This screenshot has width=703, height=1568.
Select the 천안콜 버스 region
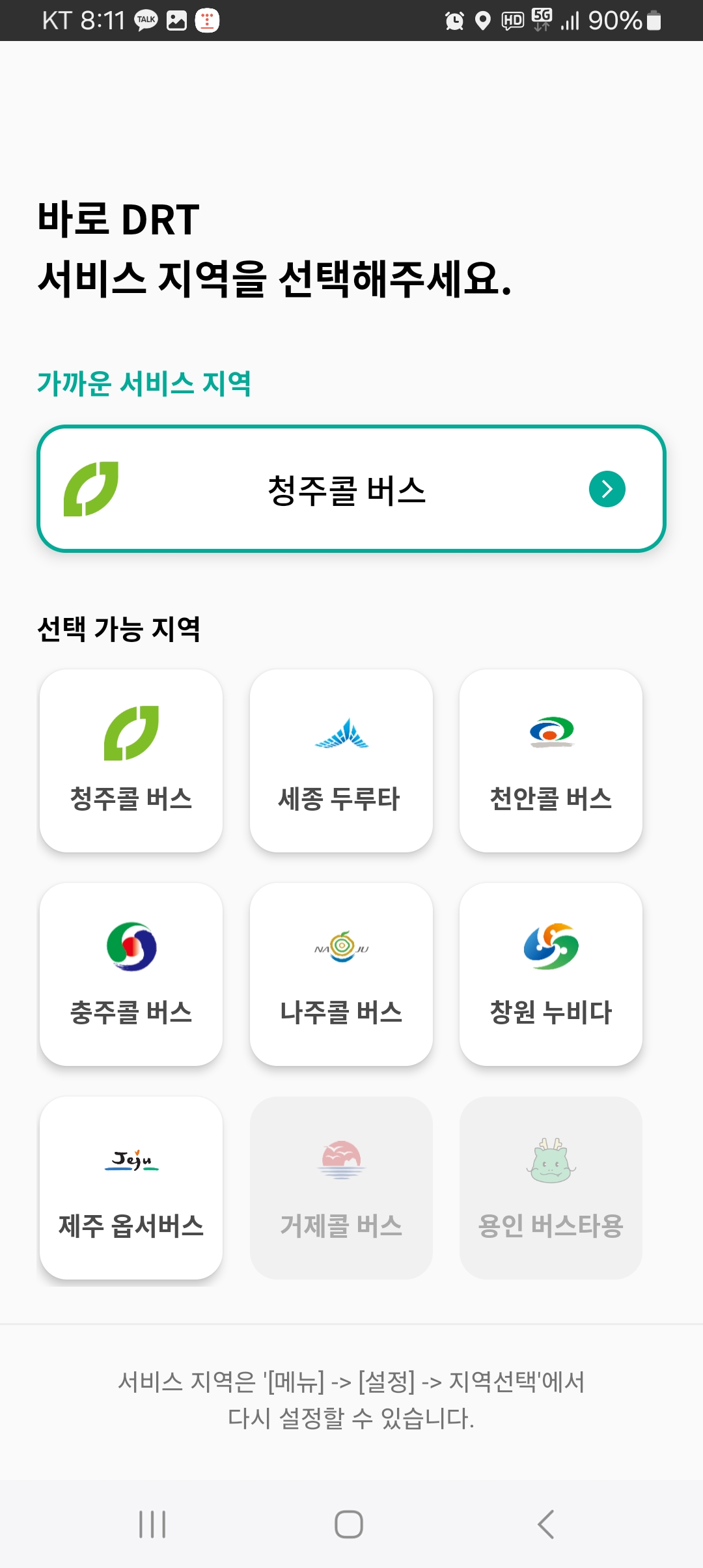tap(551, 761)
